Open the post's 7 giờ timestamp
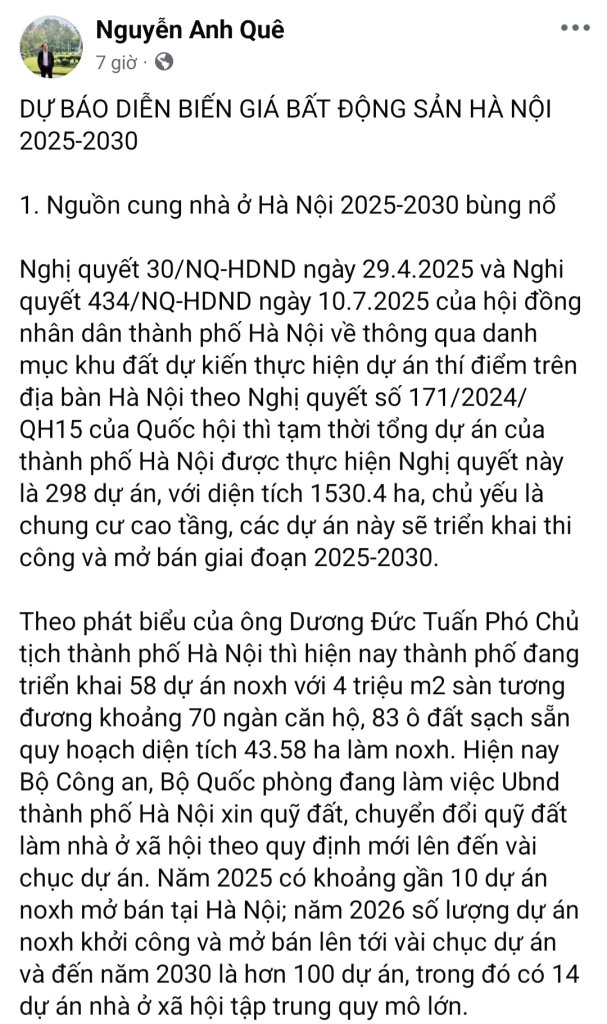607x1024 pixels. tap(115, 61)
